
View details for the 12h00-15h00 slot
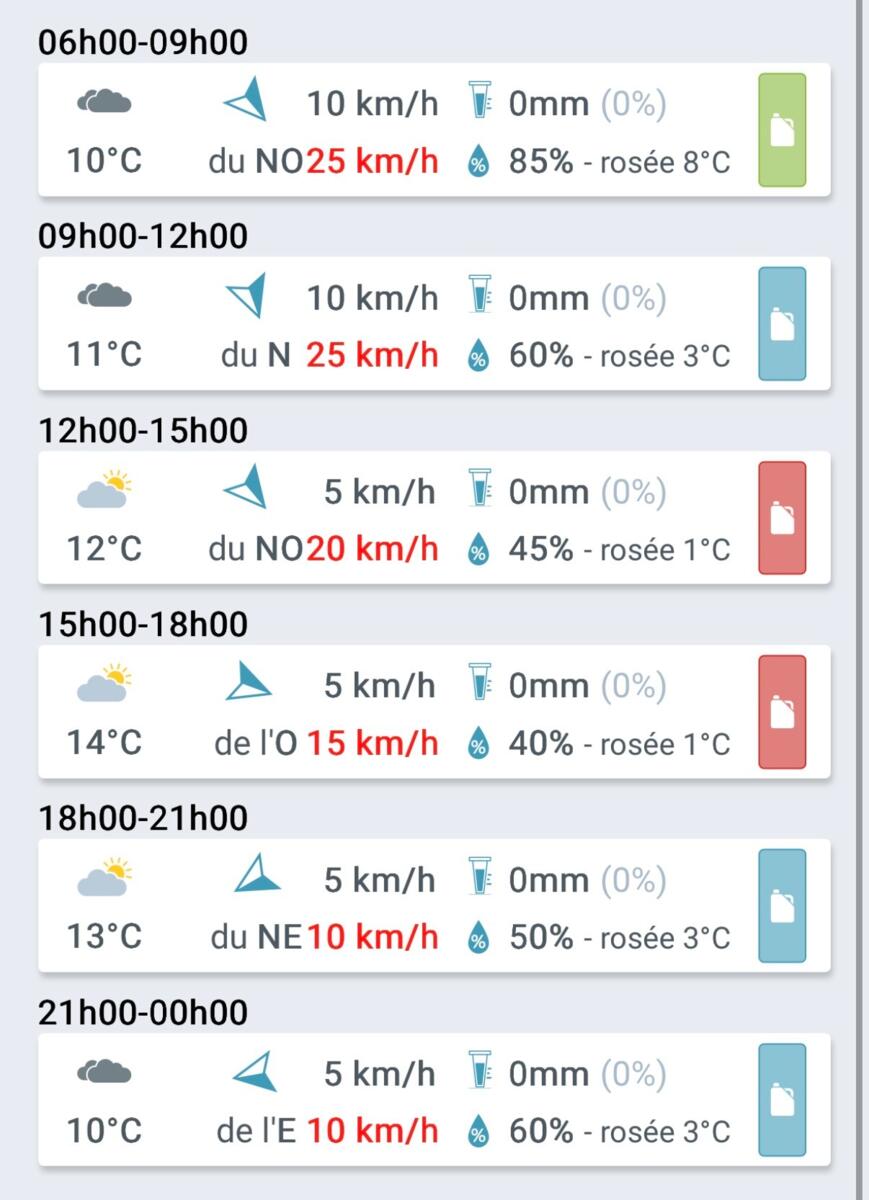point(400,519)
